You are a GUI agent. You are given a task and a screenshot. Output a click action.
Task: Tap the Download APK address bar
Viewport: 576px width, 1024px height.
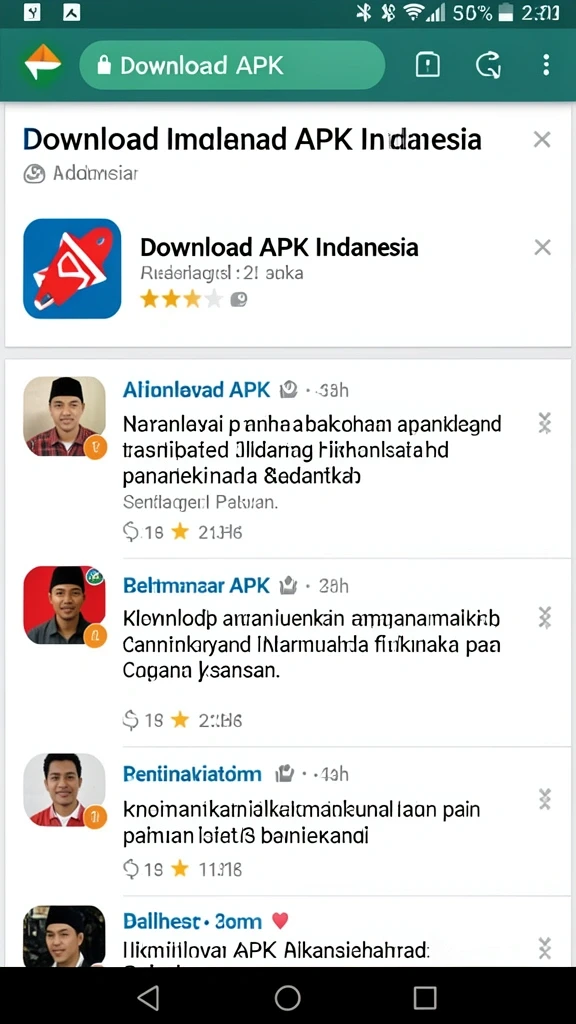coord(232,65)
